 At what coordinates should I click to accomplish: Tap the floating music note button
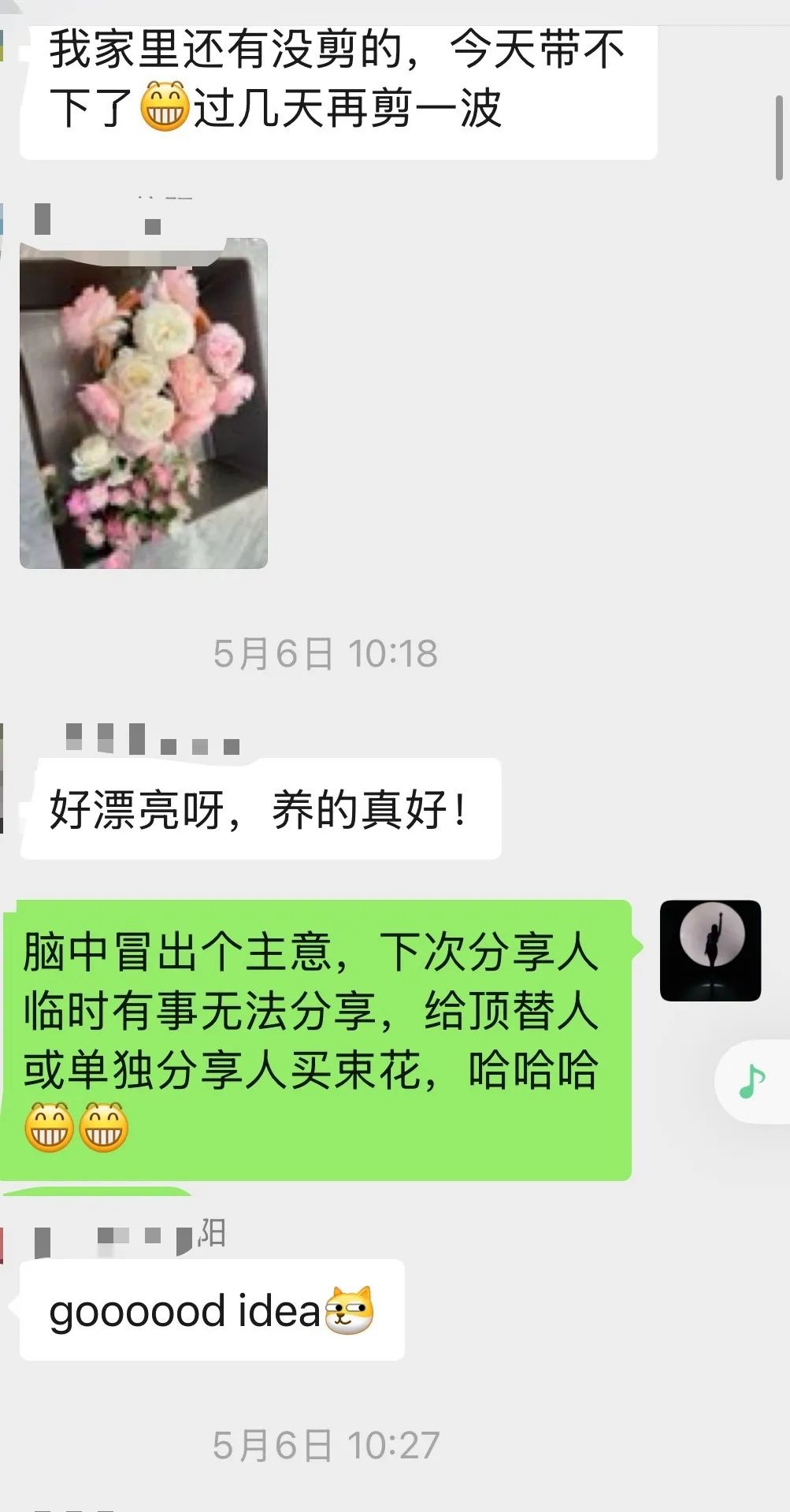pos(752,1081)
